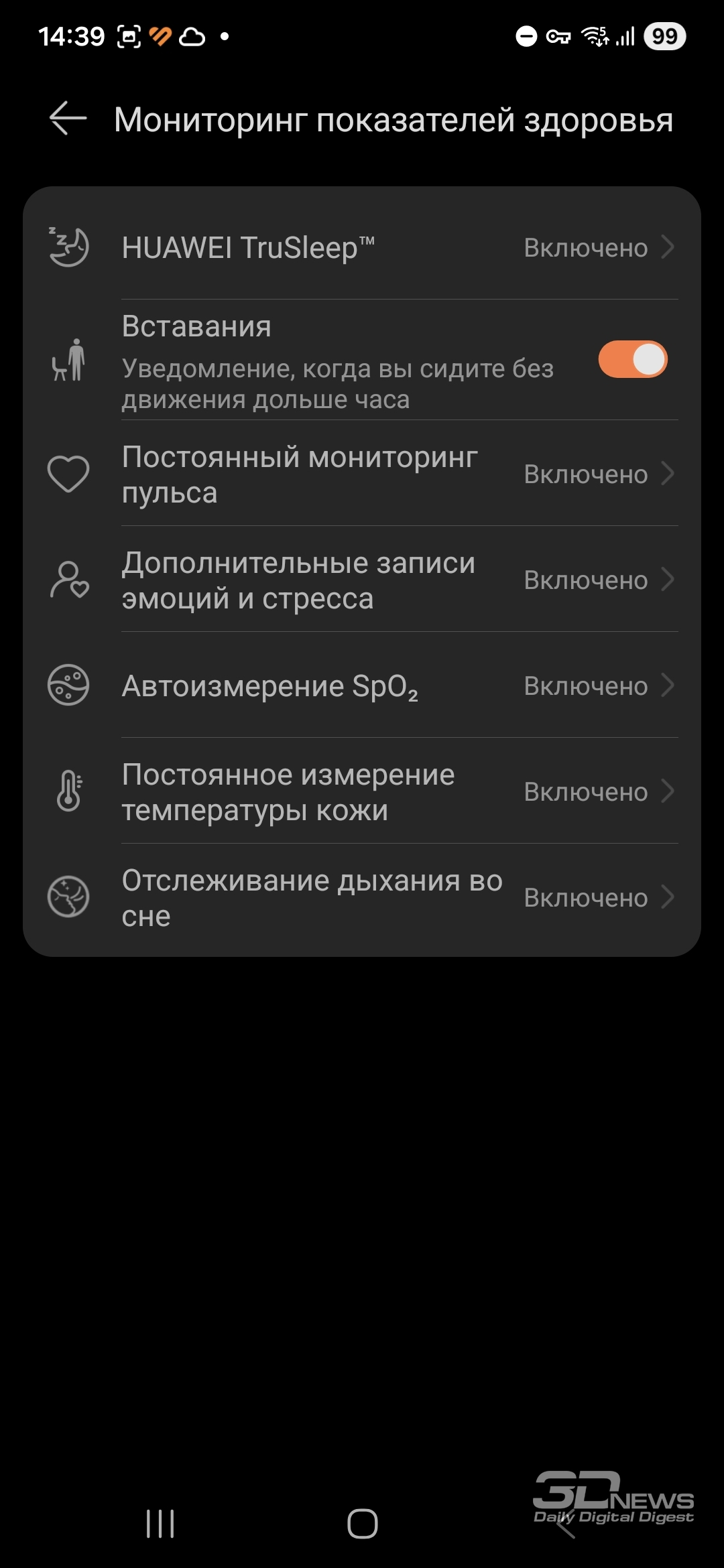The width and height of the screenshot is (724, 1568).
Task: Open Дополнительные записи эмоций и стресса
Action: coord(362,580)
